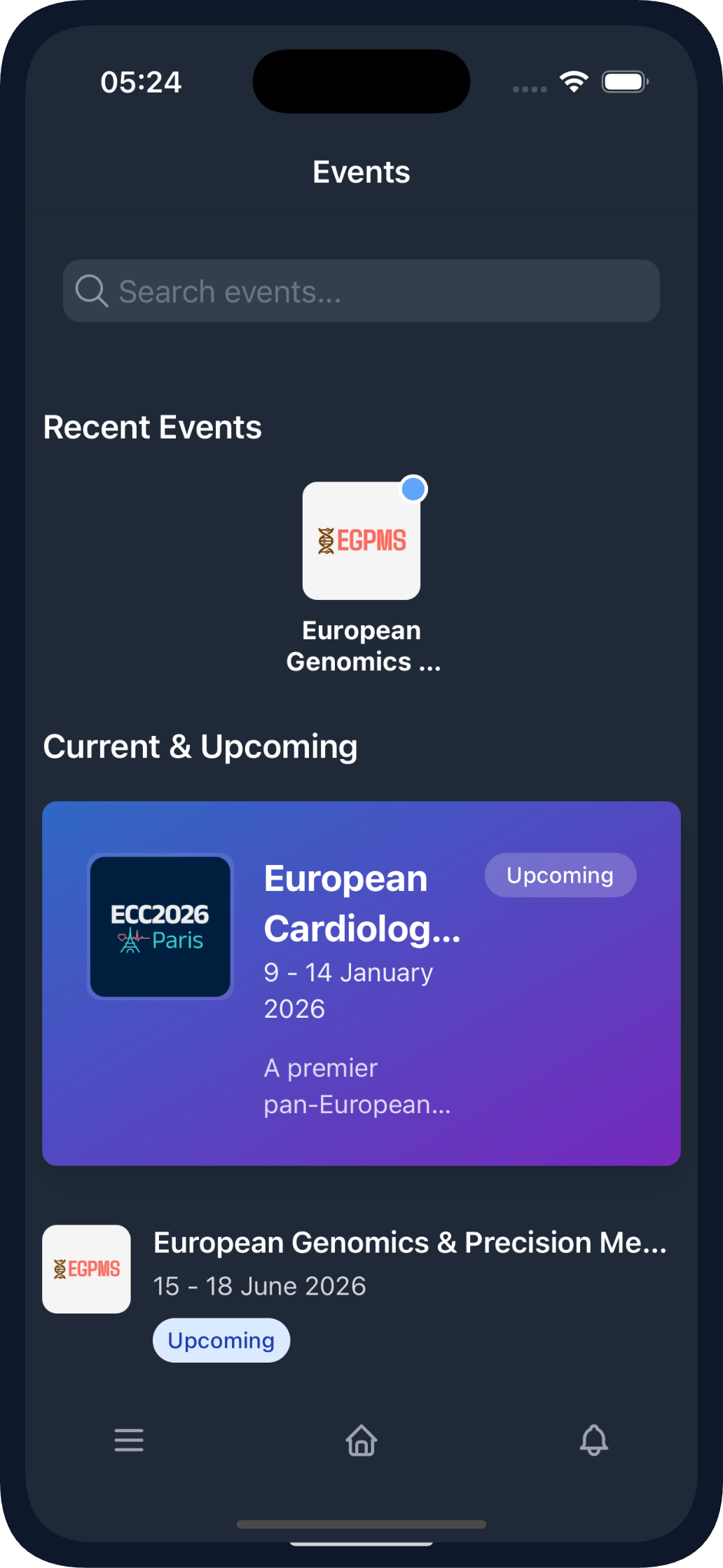Tap the Upcoming badge under June 2026 event
This screenshot has height=1568, width=723.
[x=221, y=1339]
